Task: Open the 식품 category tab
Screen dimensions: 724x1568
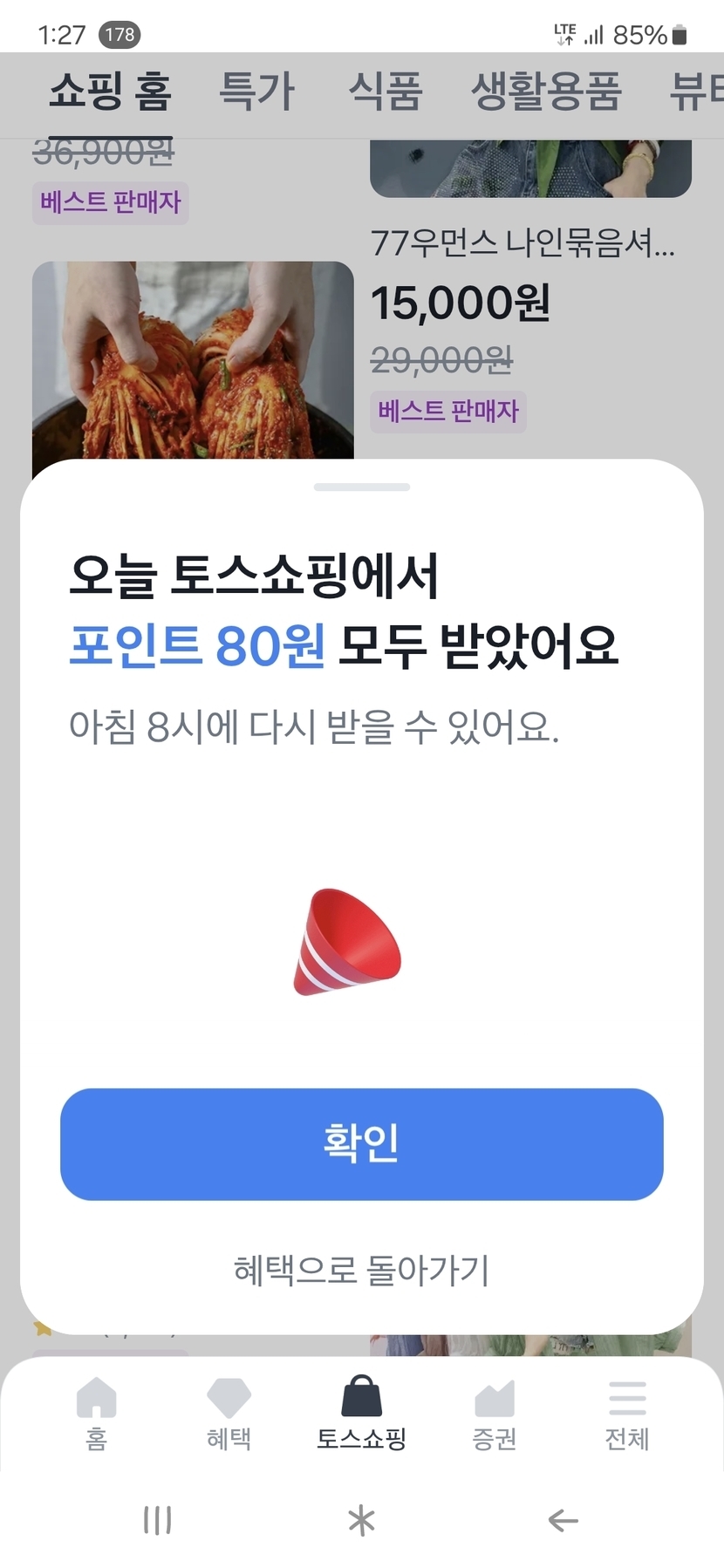Action: (x=385, y=92)
